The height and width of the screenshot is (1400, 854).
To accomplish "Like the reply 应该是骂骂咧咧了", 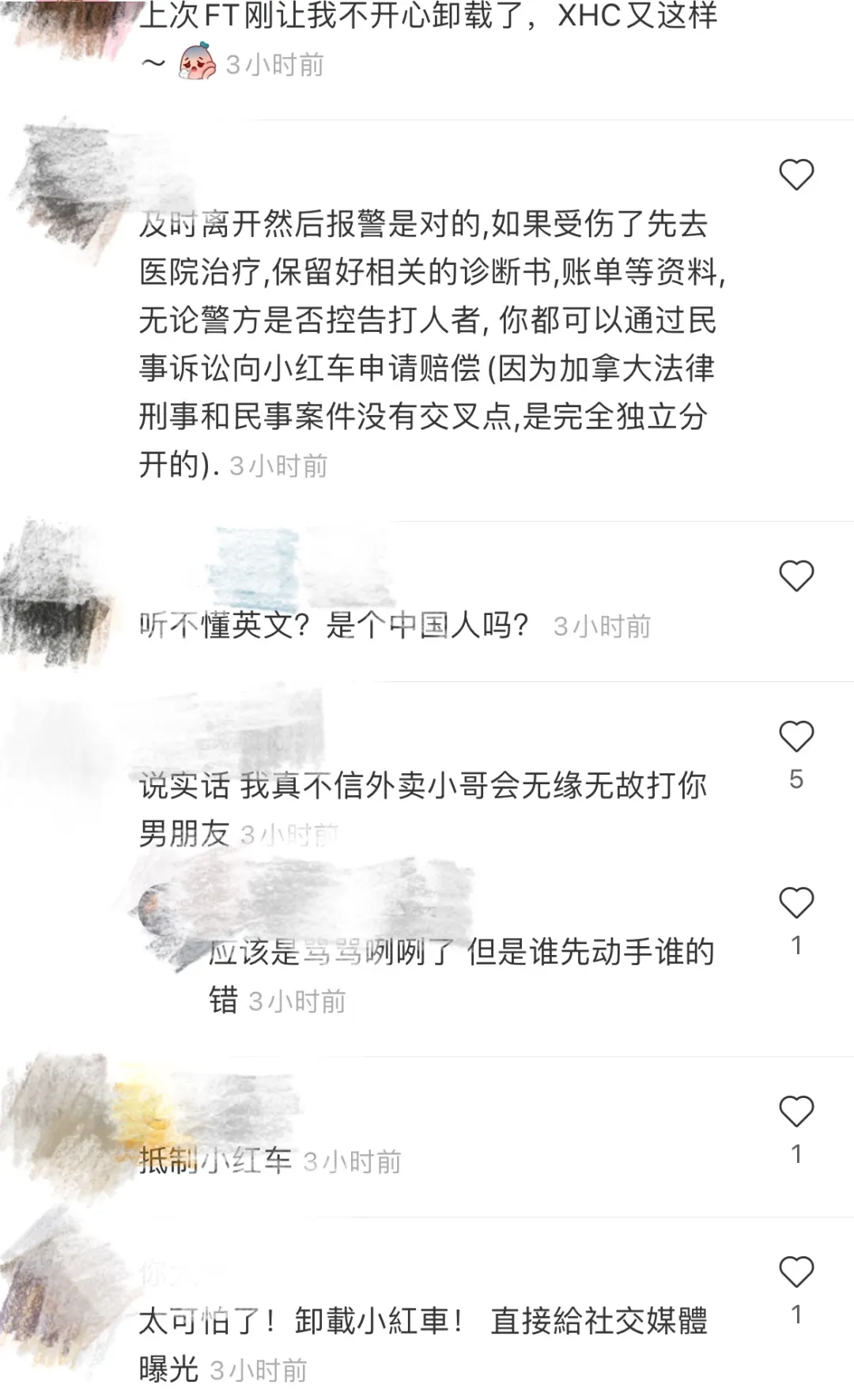I will coord(795,903).
